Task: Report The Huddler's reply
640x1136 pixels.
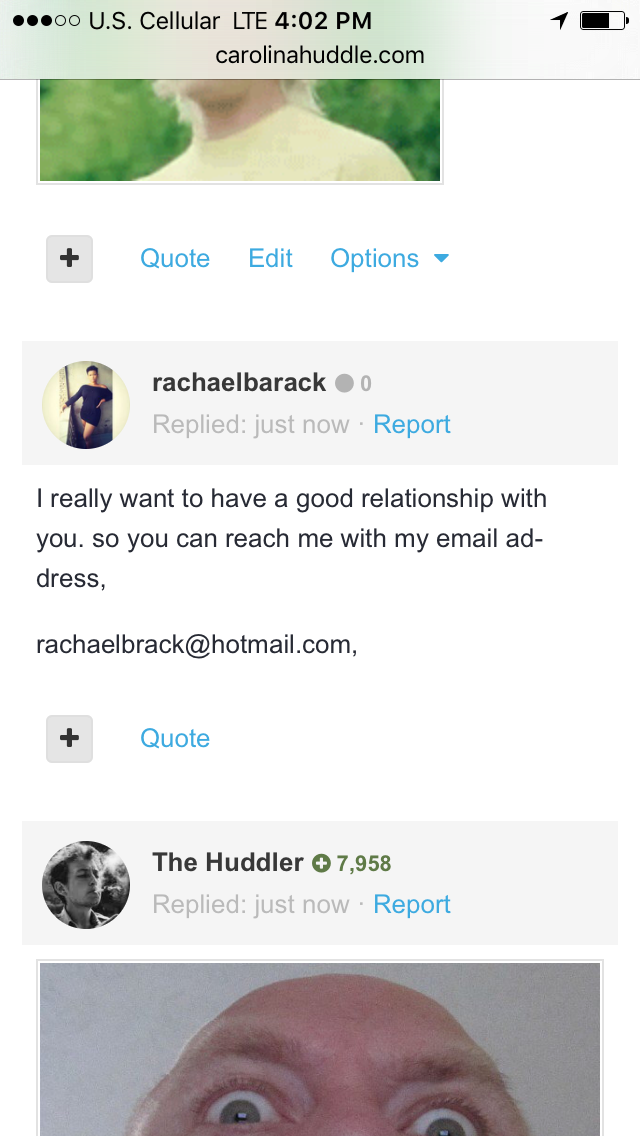Action: pyautogui.click(x=412, y=904)
